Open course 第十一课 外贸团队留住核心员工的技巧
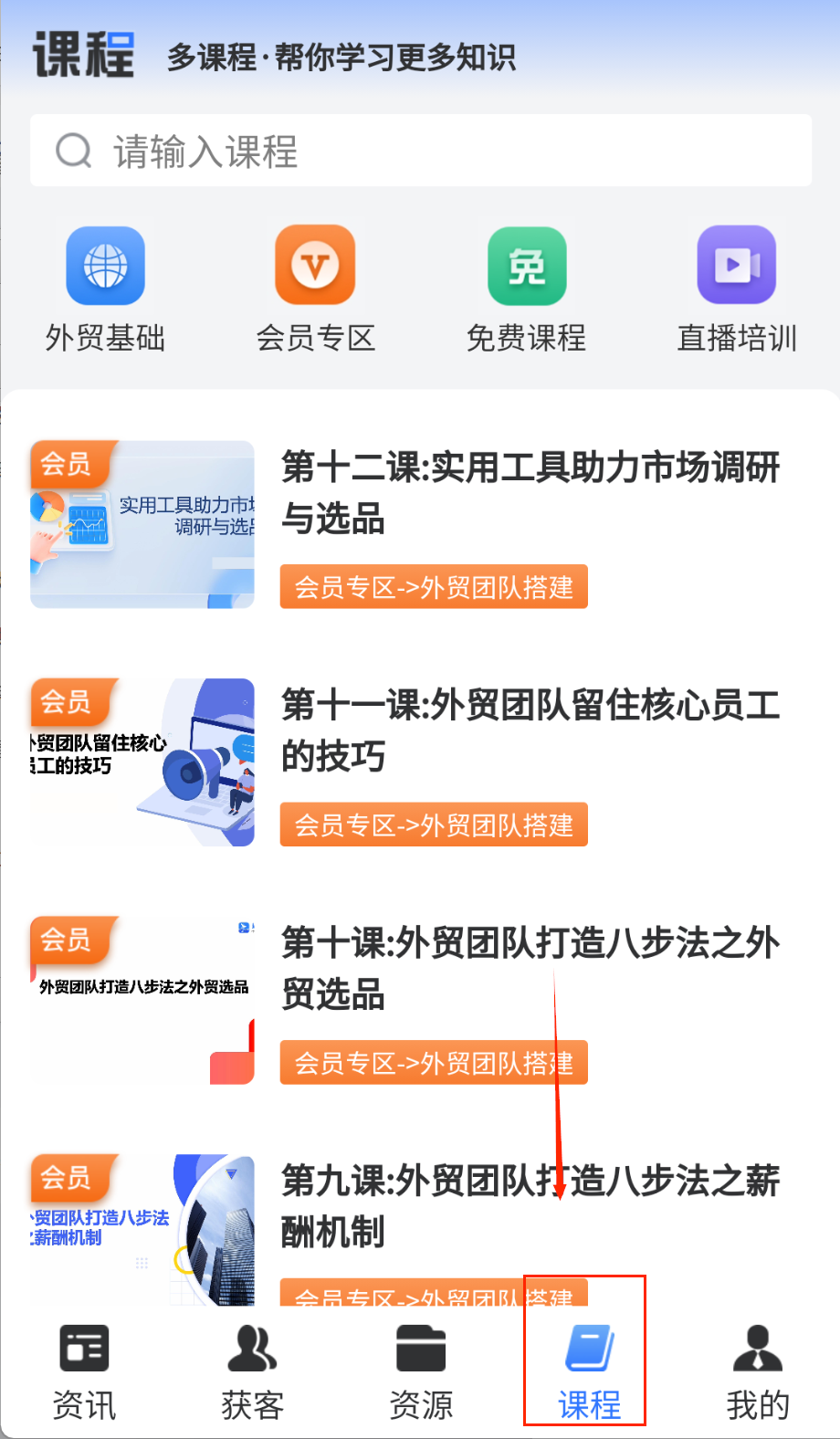The height and width of the screenshot is (1439, 840). tap(530, 730)
